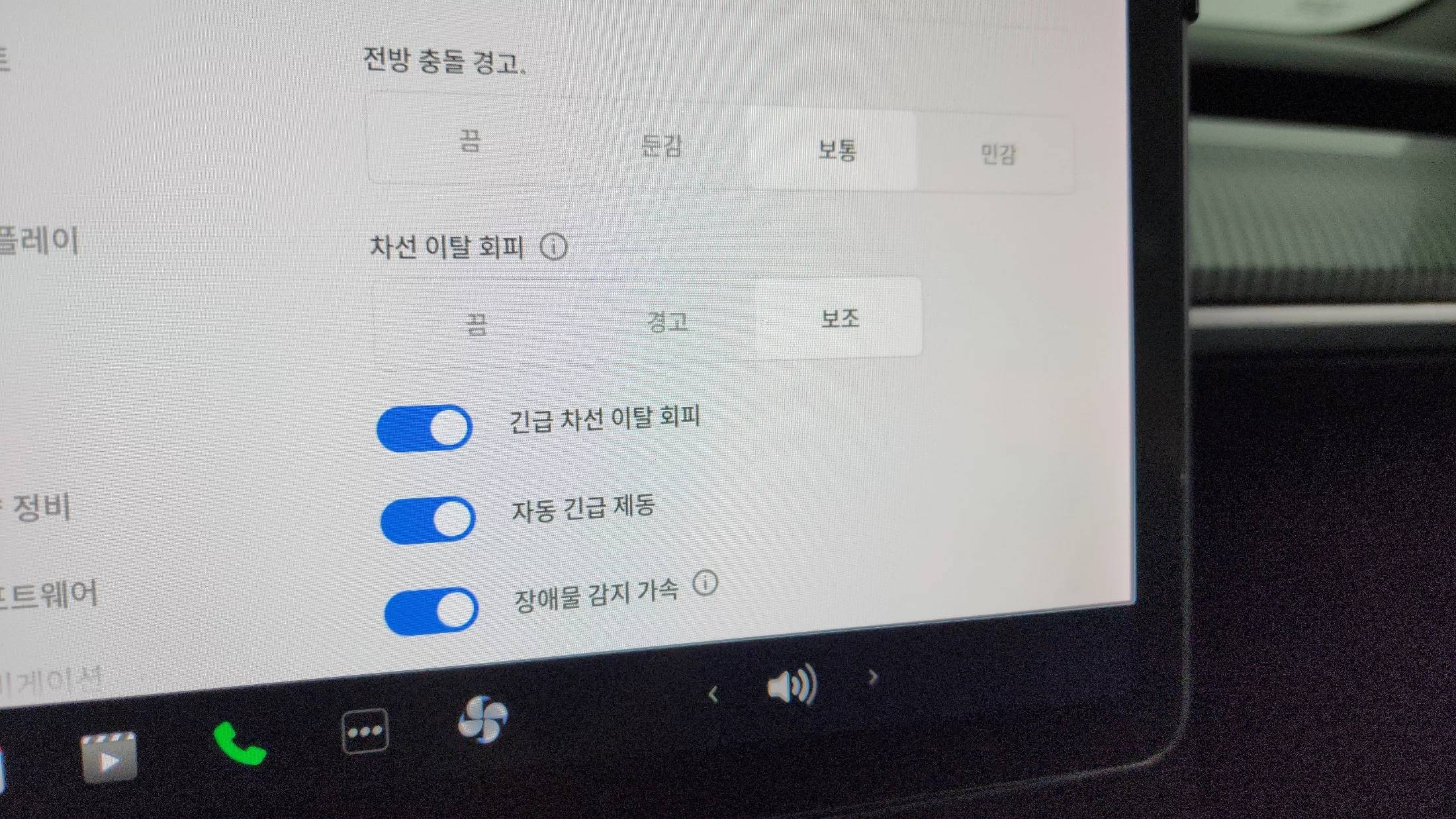Screen dimensions: 1456x819
Task: Open the theater video app
Action: point(109,757)
